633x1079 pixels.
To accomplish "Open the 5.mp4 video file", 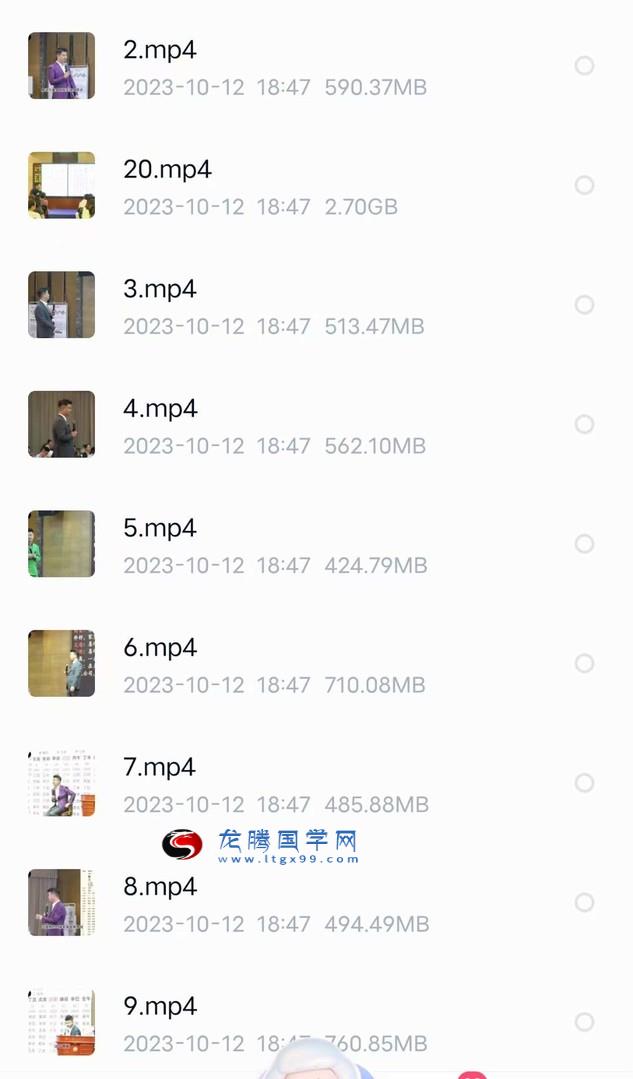I will pyautogui.click(x=160, y=528).
